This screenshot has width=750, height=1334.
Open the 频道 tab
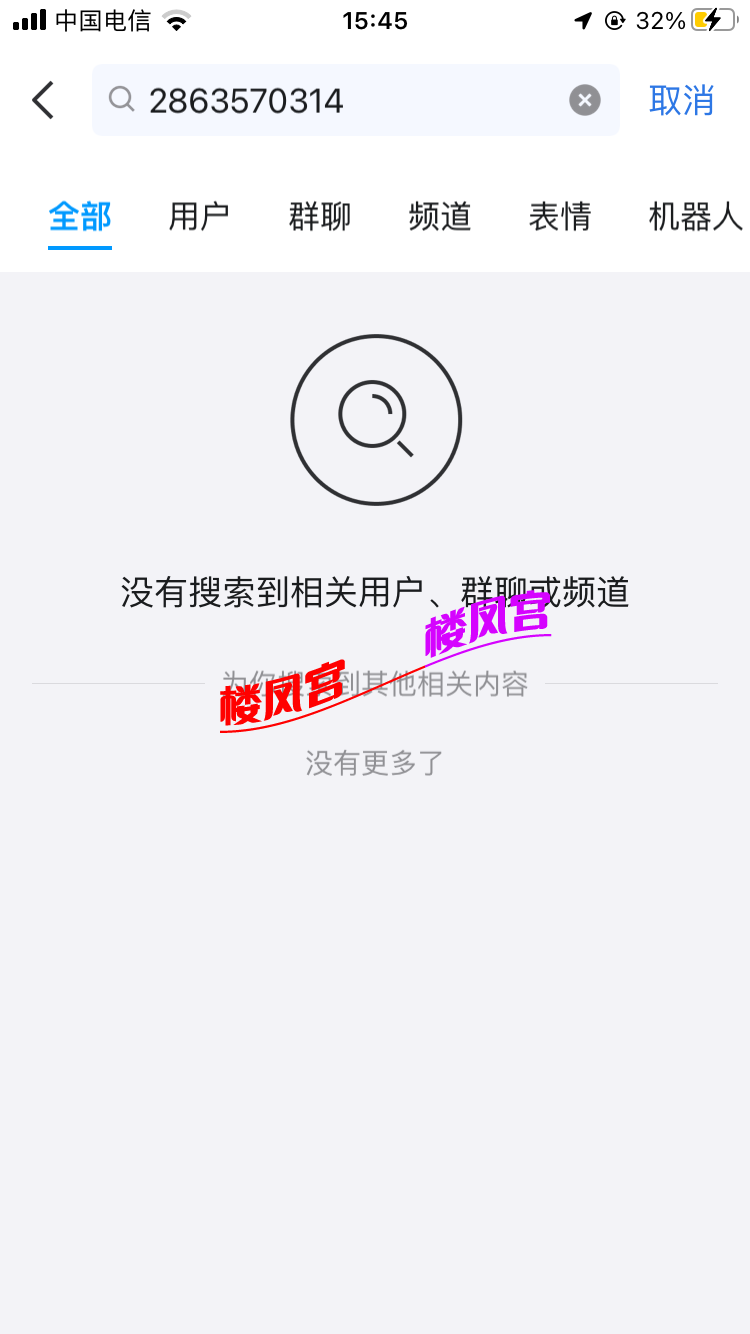coord(439,216)
